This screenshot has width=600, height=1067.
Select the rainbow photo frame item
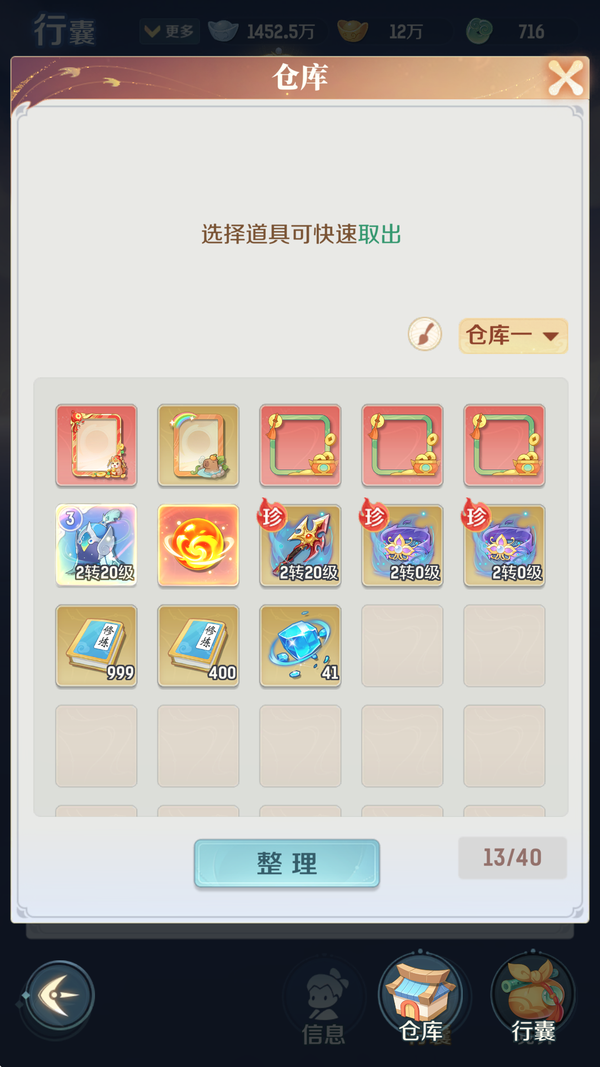pos(198,444)
